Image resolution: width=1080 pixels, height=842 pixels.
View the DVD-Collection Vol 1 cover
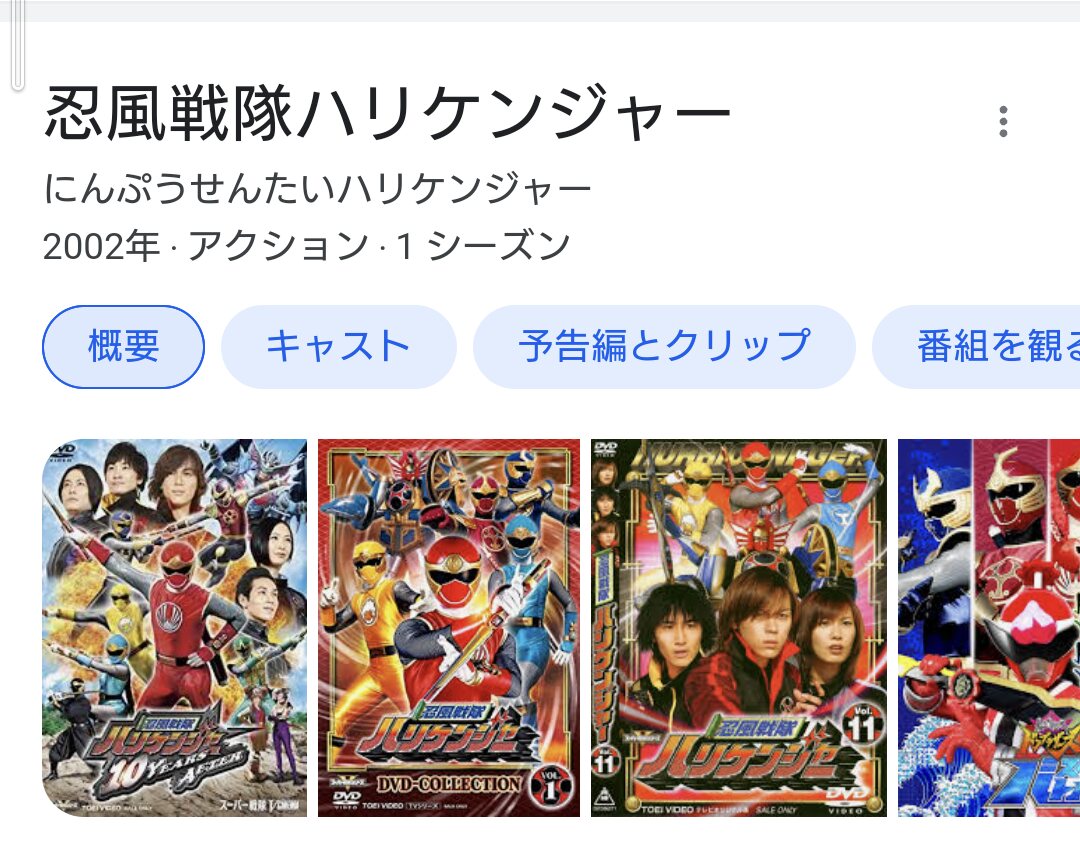449,627
